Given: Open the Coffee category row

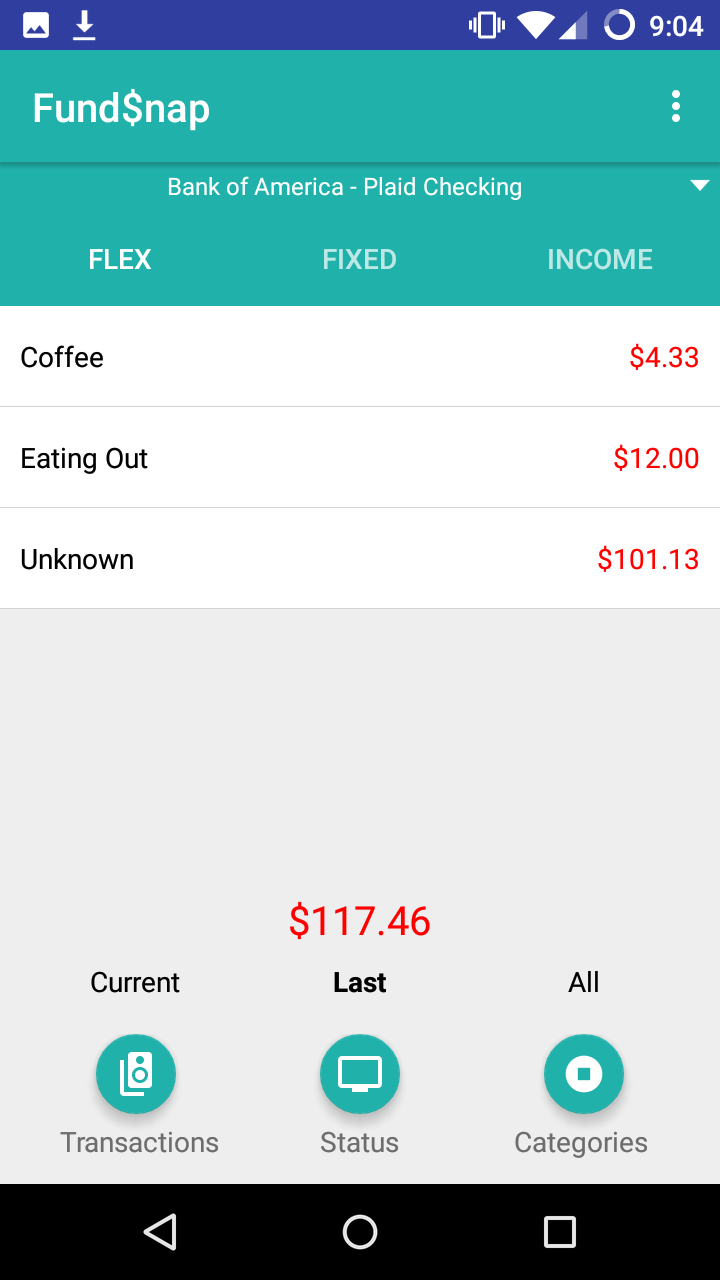Looking at the screenshot, I should (x=360, y=357).
